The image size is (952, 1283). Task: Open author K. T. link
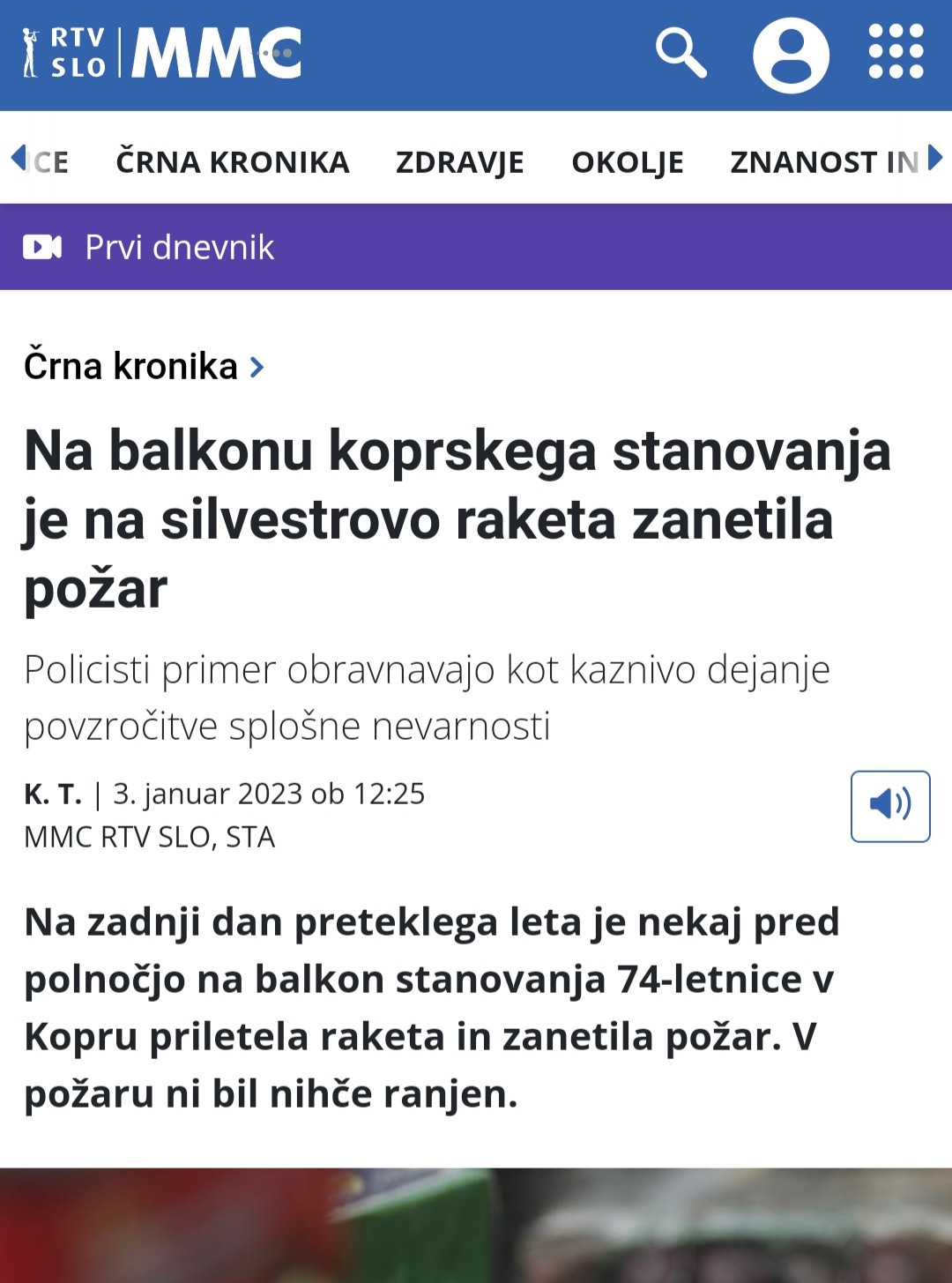click(x=53, y=794)
